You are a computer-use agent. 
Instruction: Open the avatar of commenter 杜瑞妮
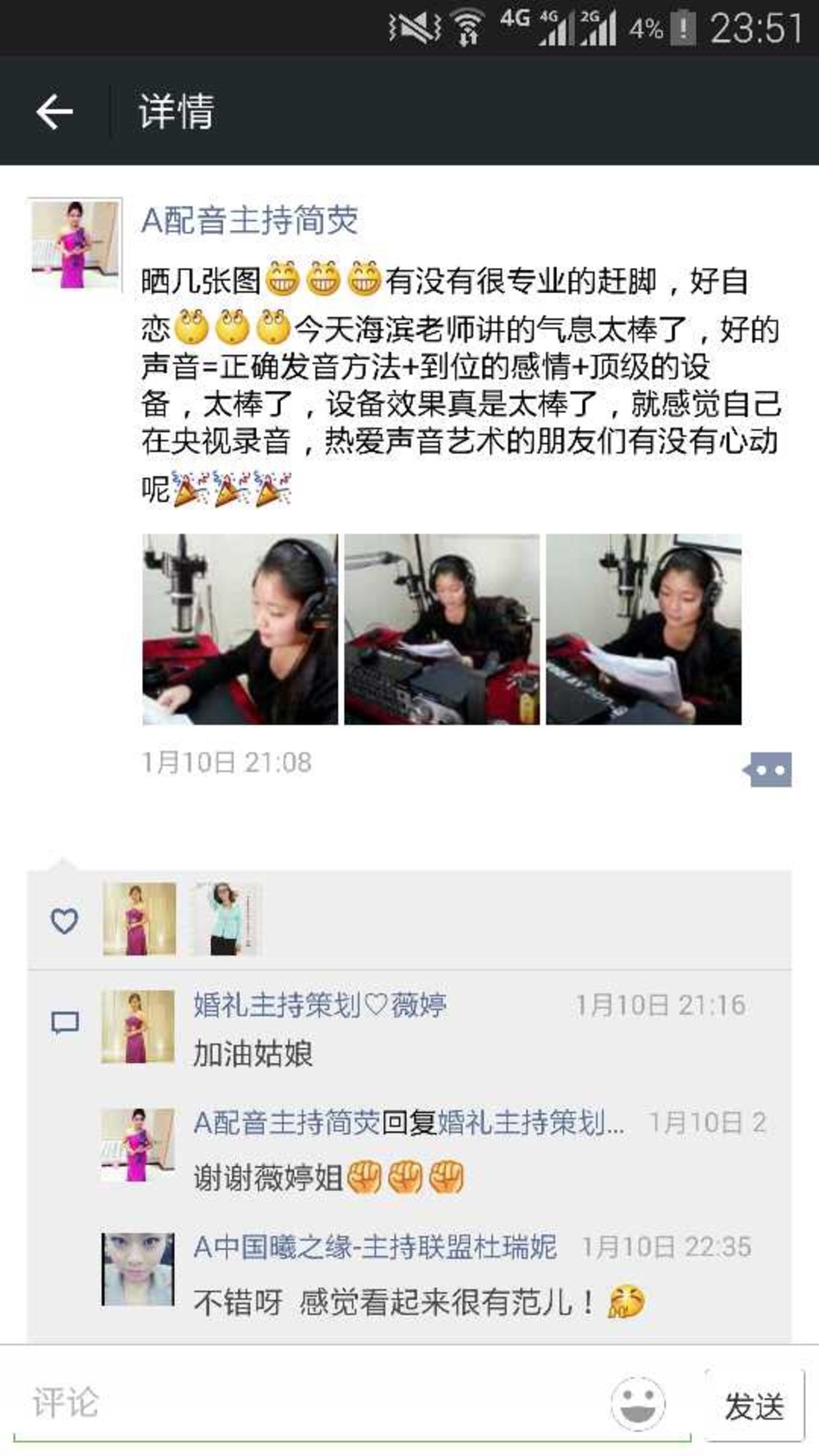137,1269
